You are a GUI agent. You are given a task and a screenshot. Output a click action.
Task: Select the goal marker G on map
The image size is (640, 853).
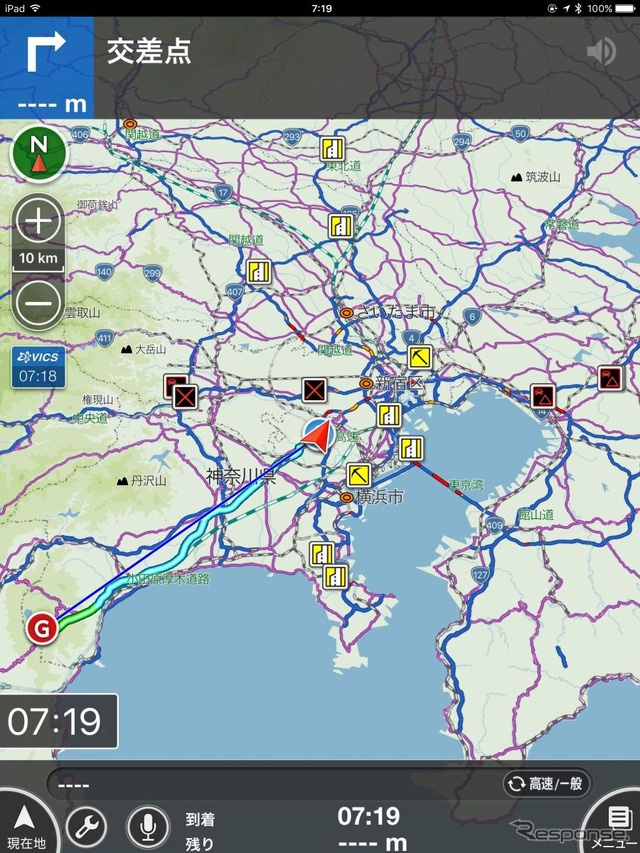tap(41, 628)
